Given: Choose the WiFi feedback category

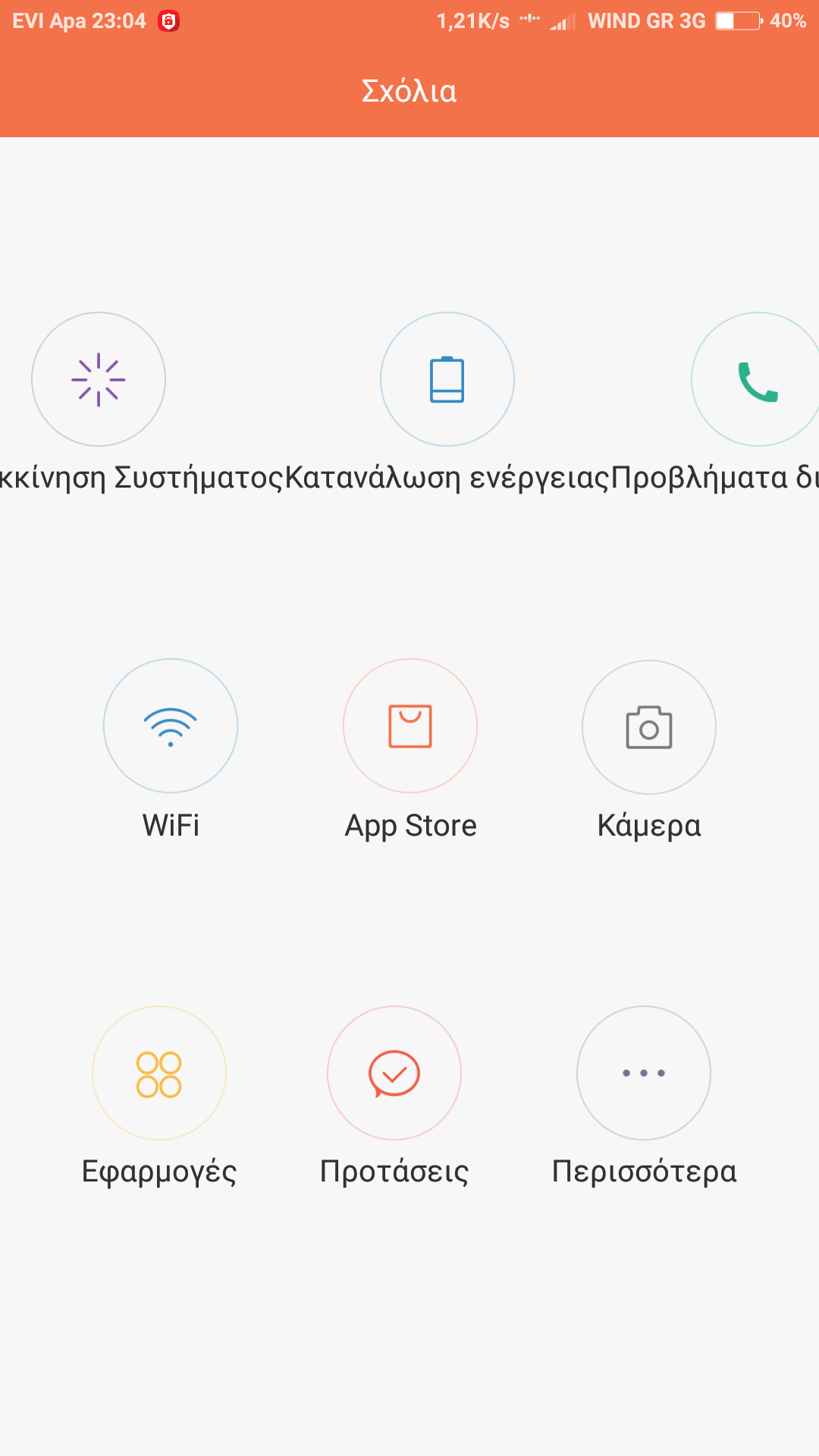Looking at the screenshot, I should tap(171, 726).
